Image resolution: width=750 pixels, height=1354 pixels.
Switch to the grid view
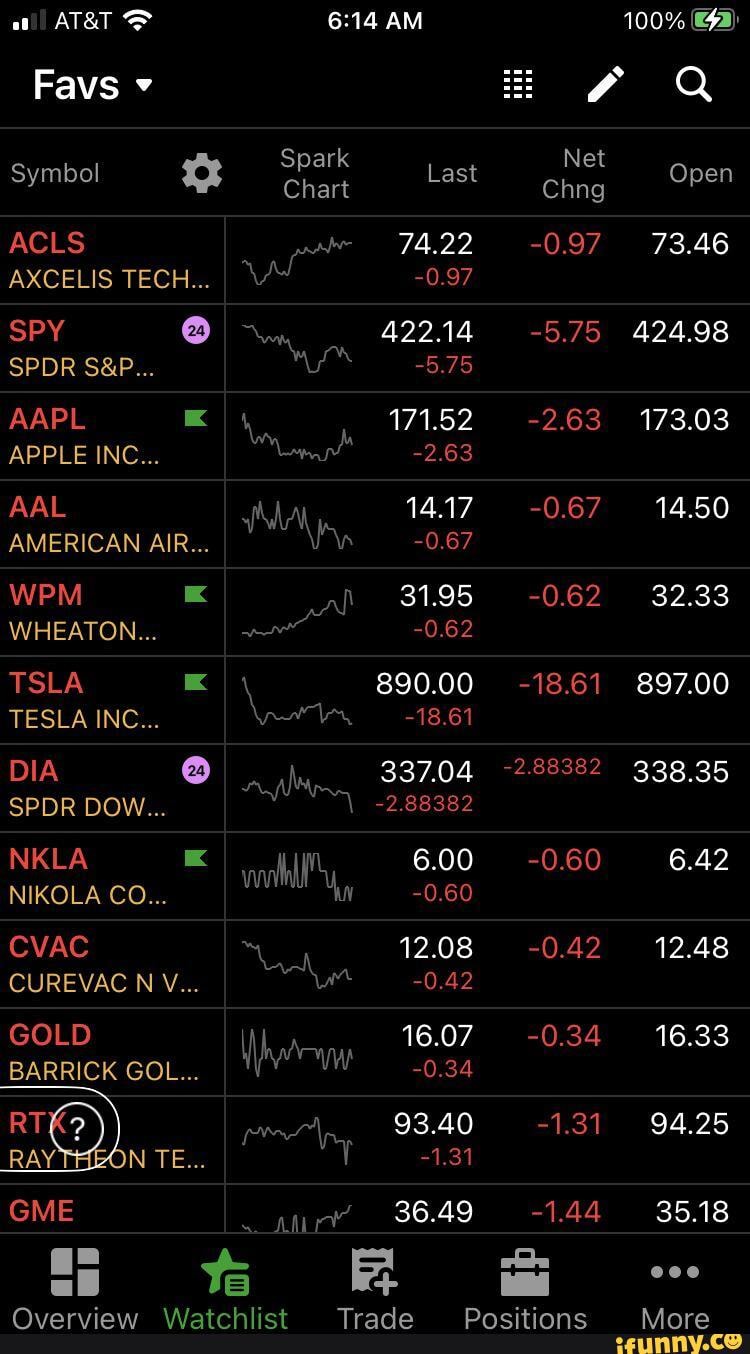(517, 85)
